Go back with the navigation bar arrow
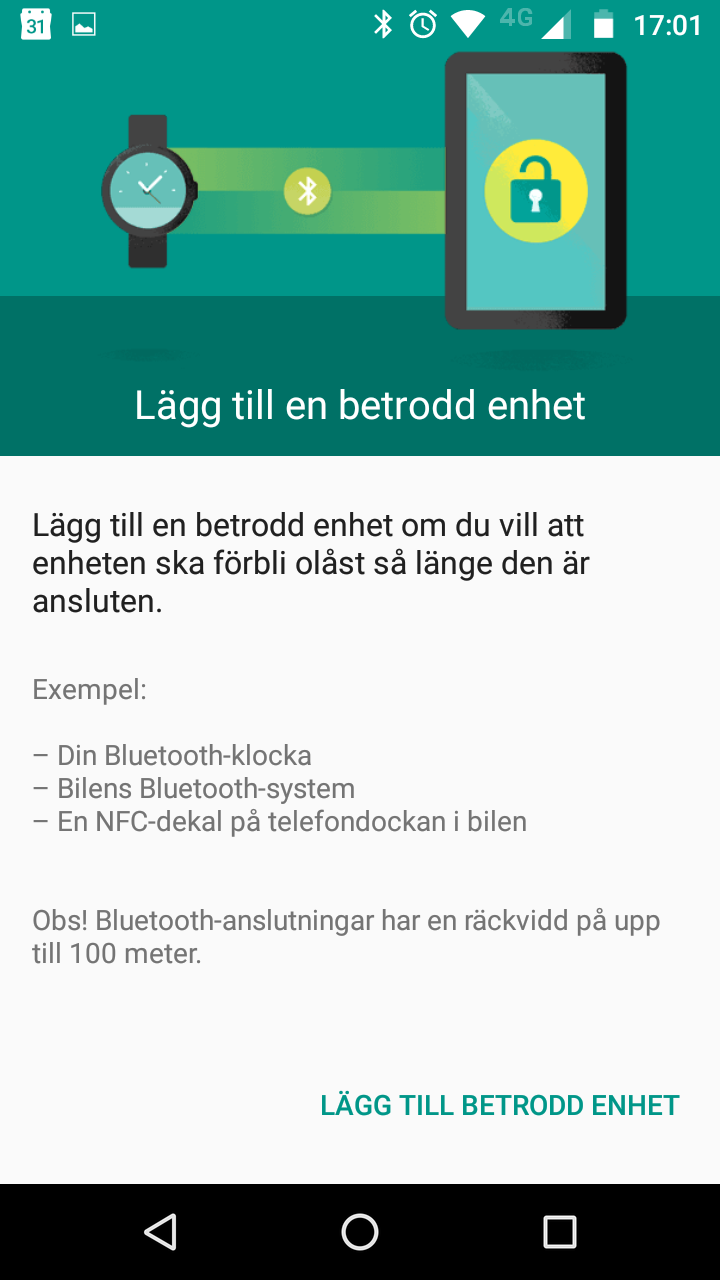The image size is (720, 1280). [x=160, y=1232]
